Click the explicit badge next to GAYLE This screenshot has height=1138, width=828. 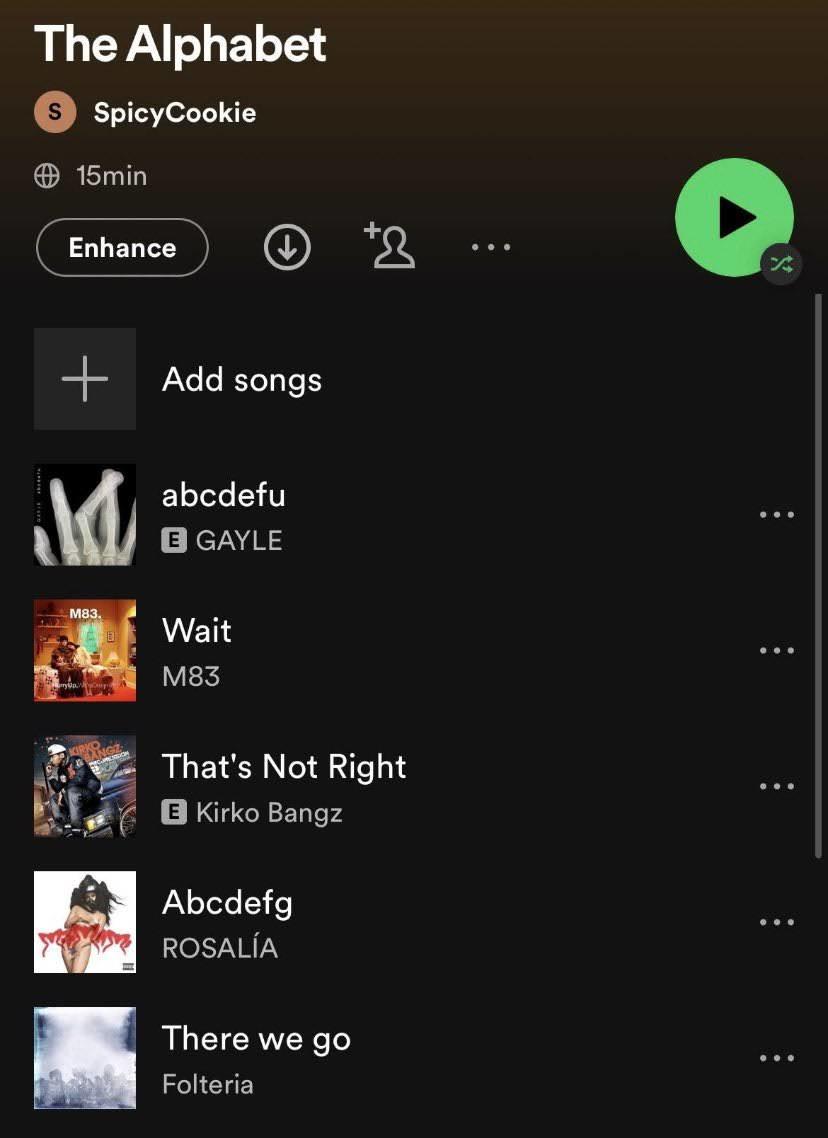point(172,540)
